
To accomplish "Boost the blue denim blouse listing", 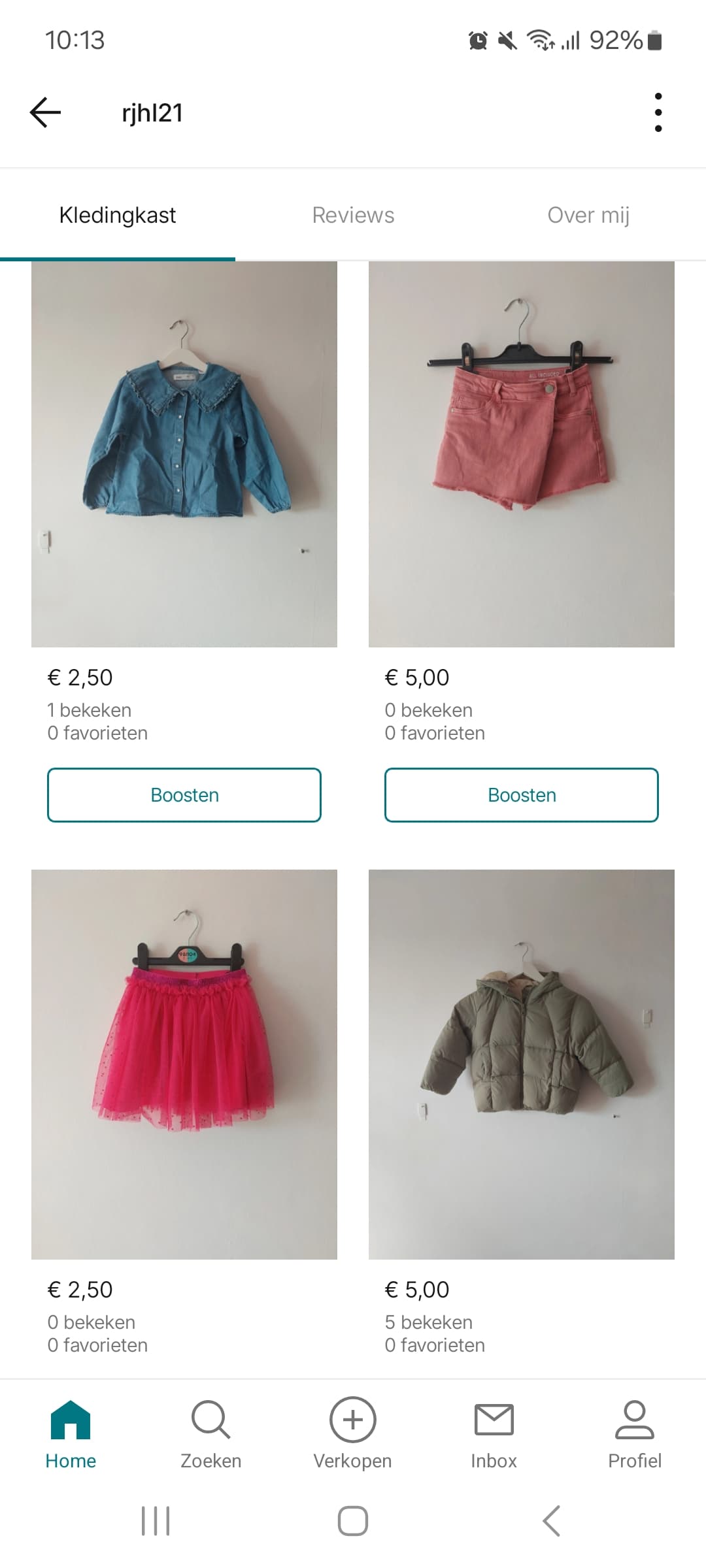I will point(184,795).
